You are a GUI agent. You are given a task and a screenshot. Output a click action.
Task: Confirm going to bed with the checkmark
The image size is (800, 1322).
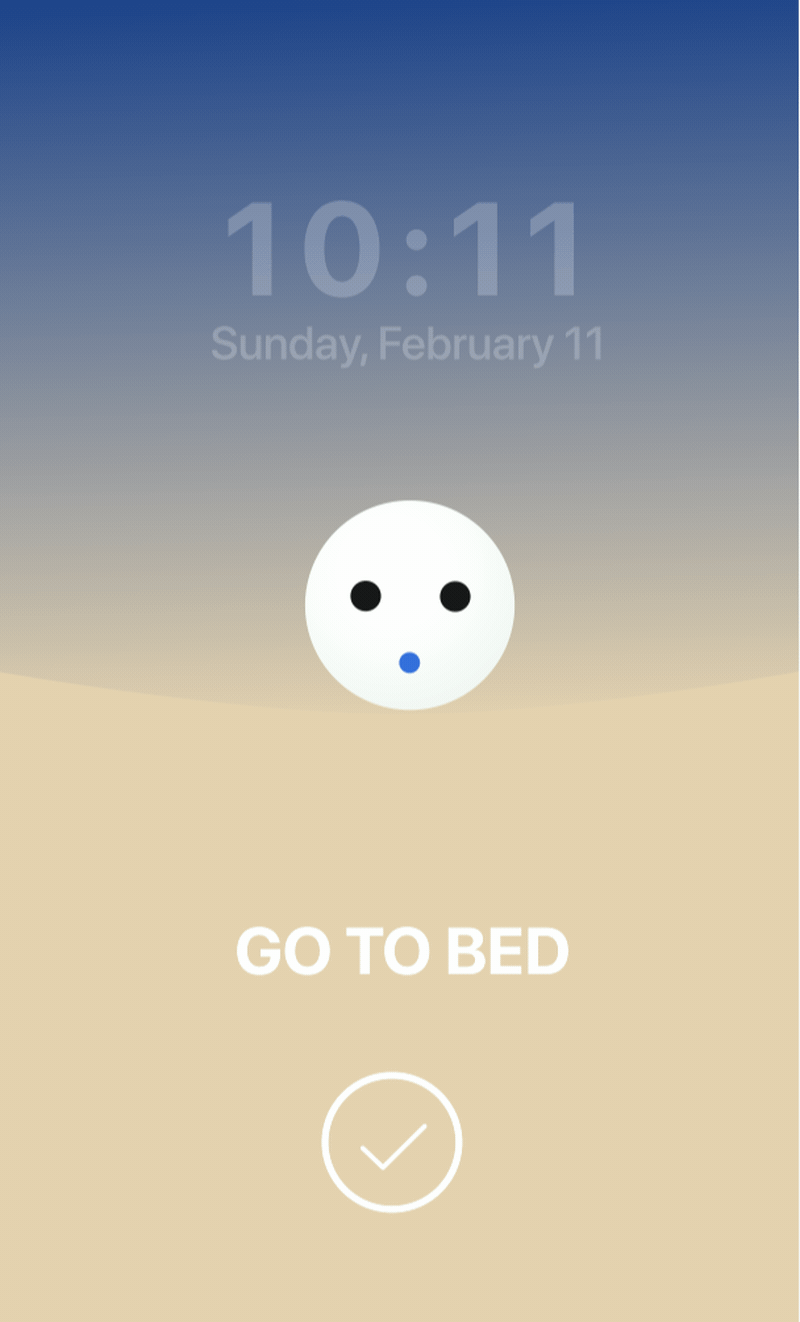pyautogui.click(x=392, y=1142)
